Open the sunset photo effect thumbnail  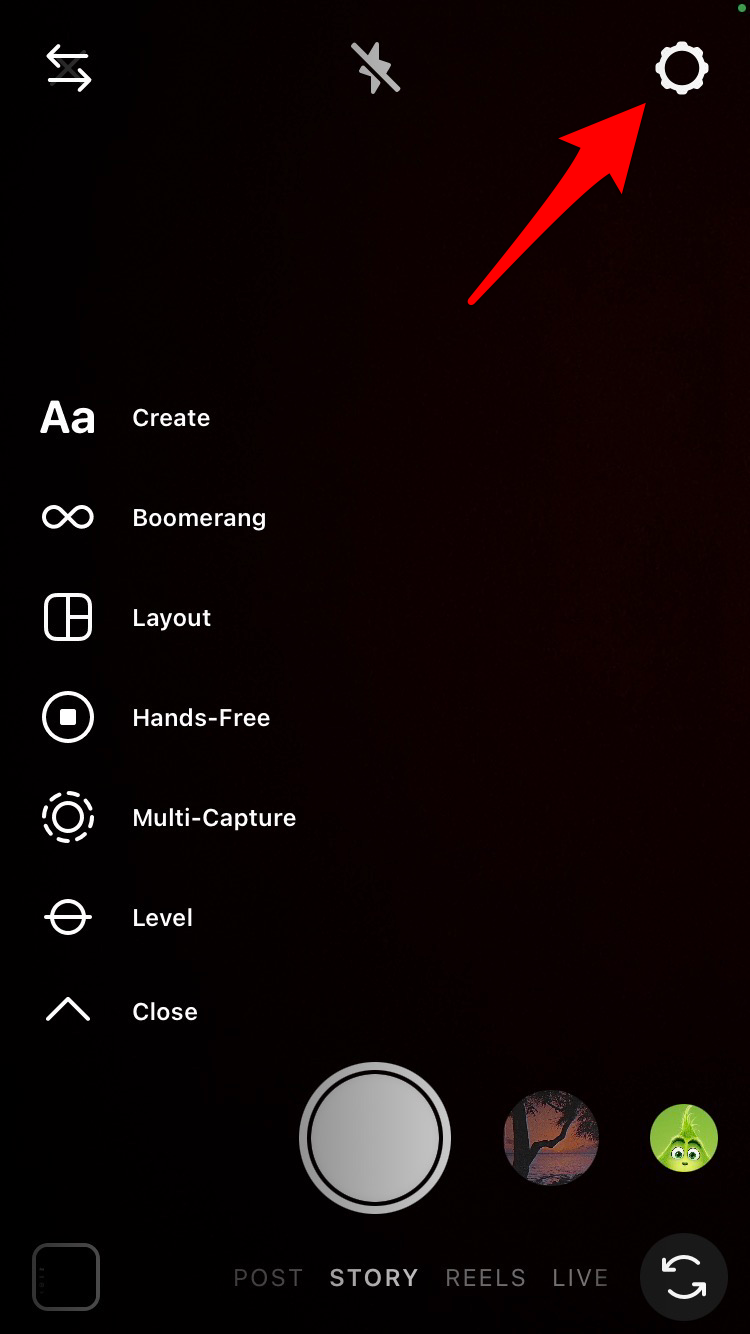pyautogui.click(x=551, y=1139)
